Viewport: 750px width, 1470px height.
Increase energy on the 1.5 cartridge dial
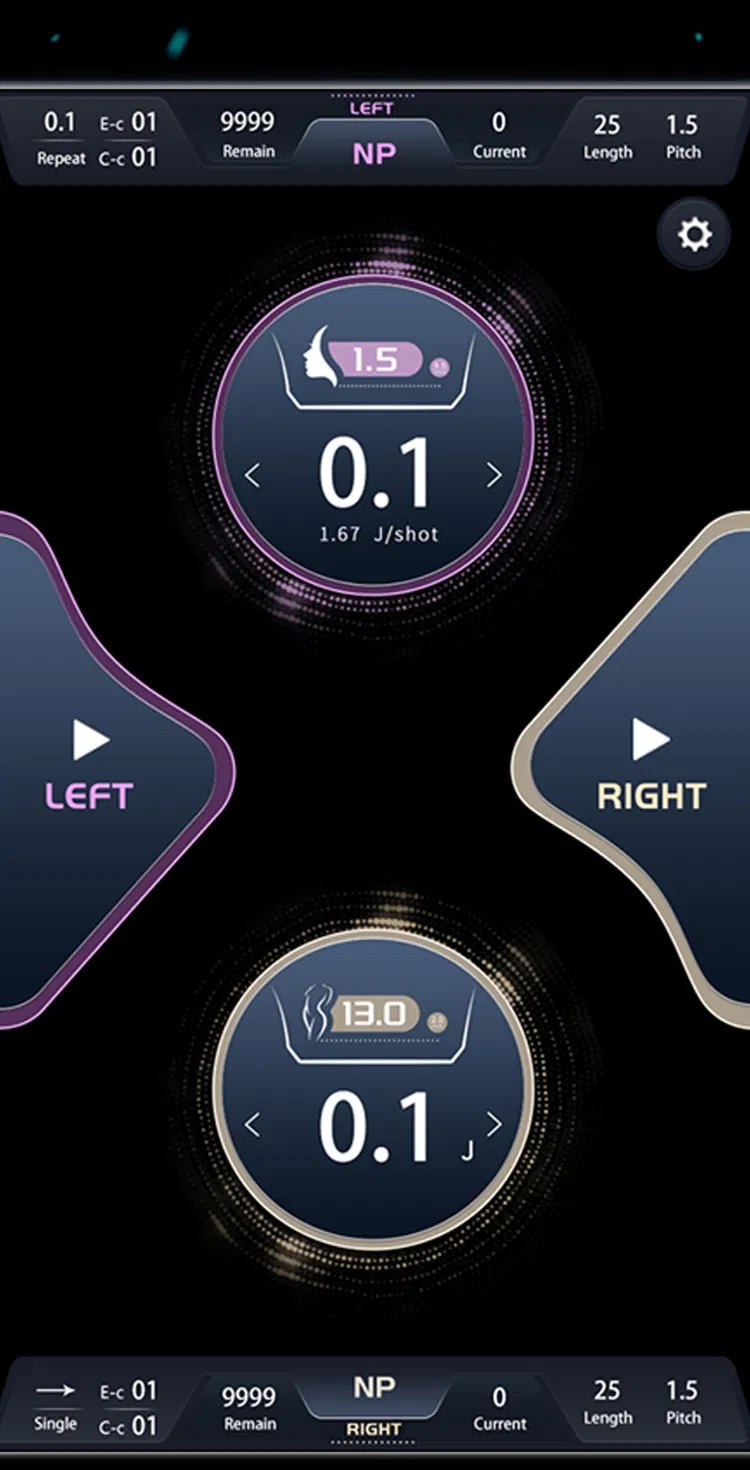click(x=494, y=476)
